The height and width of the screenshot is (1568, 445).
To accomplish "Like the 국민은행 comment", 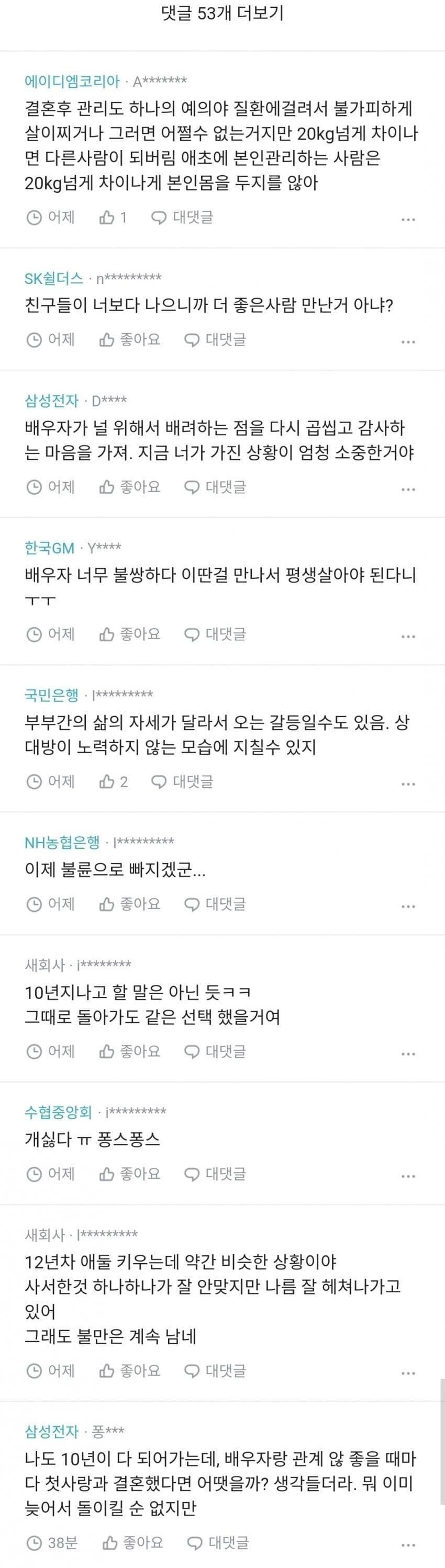I will 113,781.
